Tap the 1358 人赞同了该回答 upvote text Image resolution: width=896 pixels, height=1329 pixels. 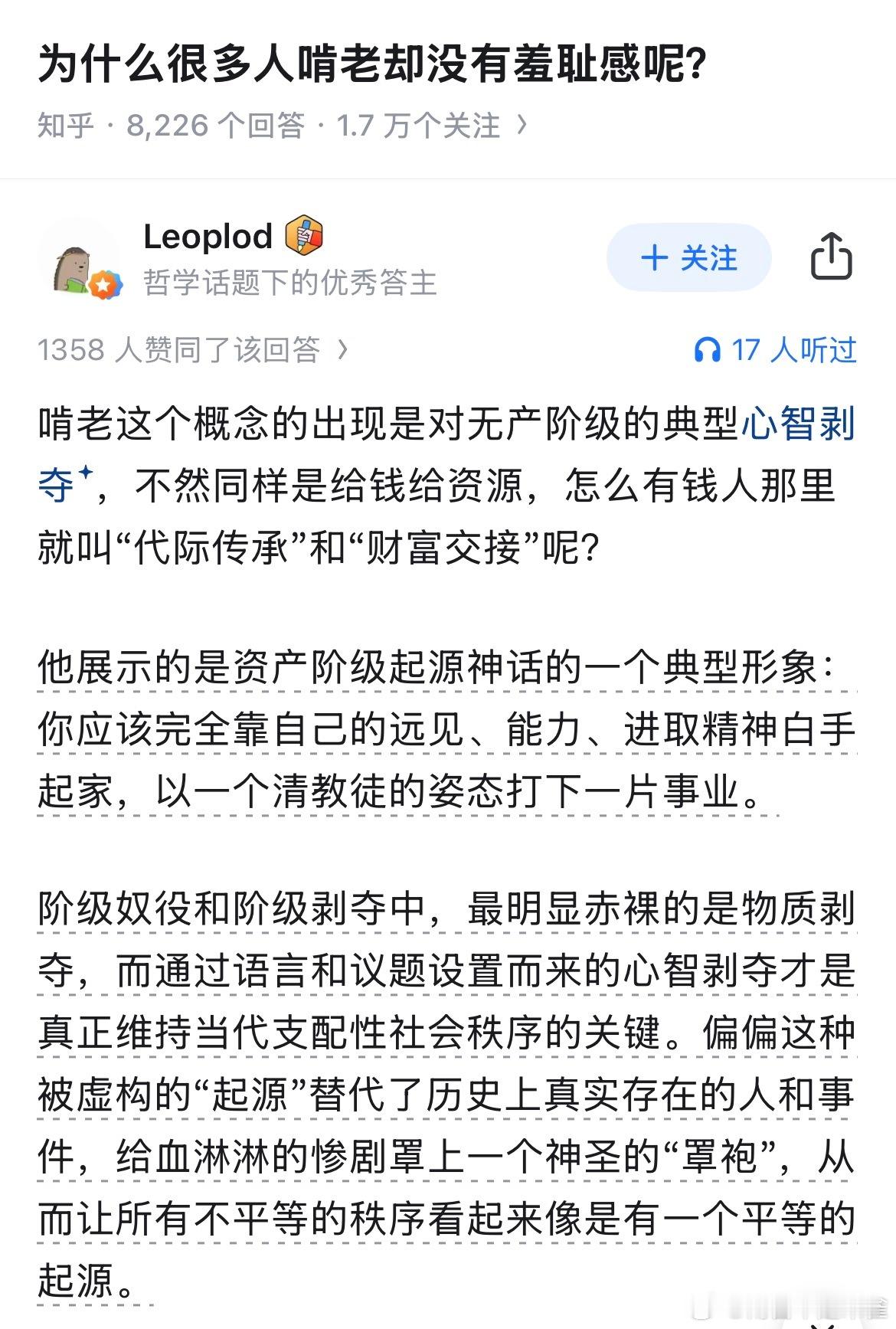click(x=176, y=351)
